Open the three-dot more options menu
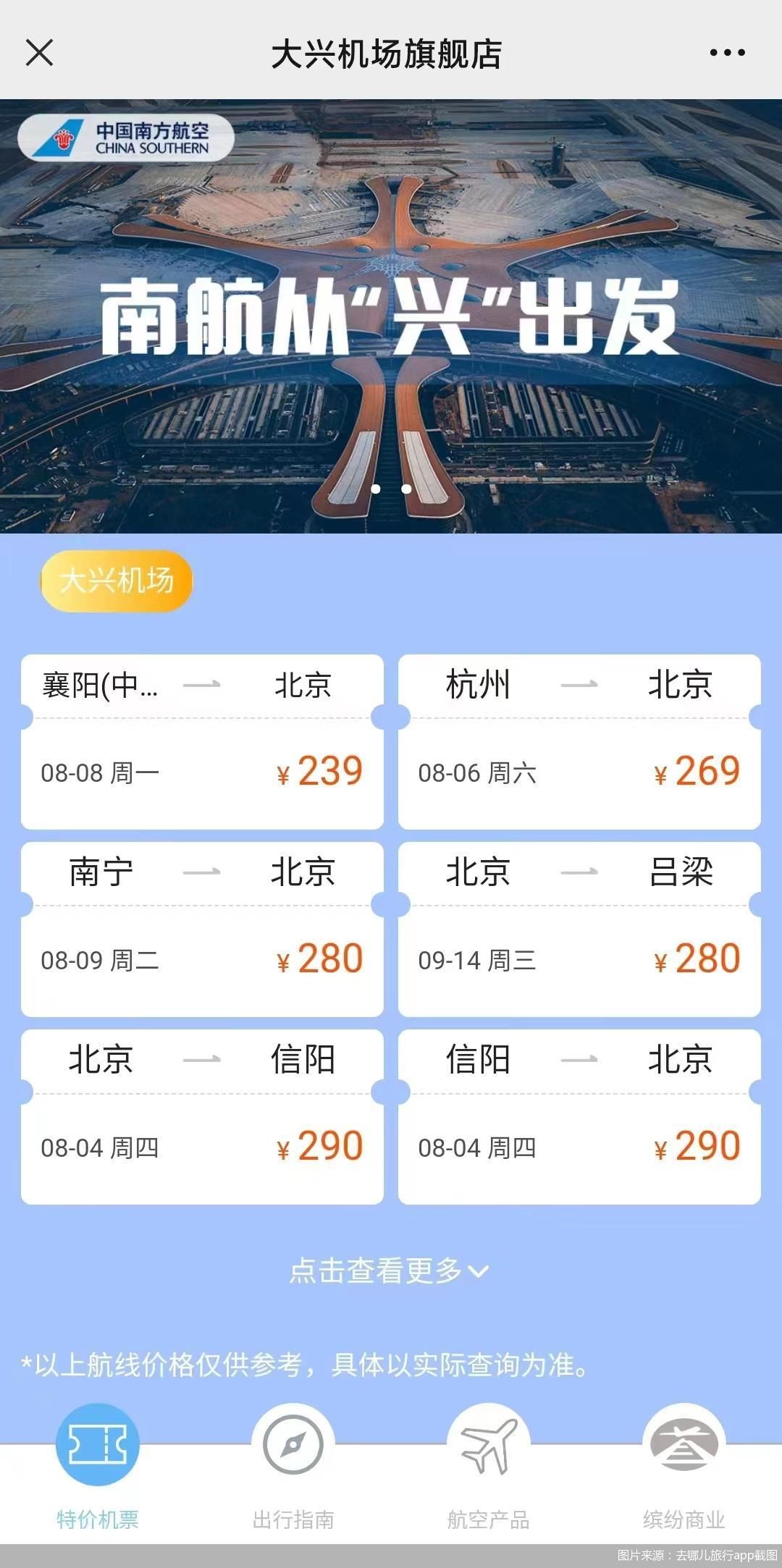This screenshot has height=1568, width=782. pos(727,53)
